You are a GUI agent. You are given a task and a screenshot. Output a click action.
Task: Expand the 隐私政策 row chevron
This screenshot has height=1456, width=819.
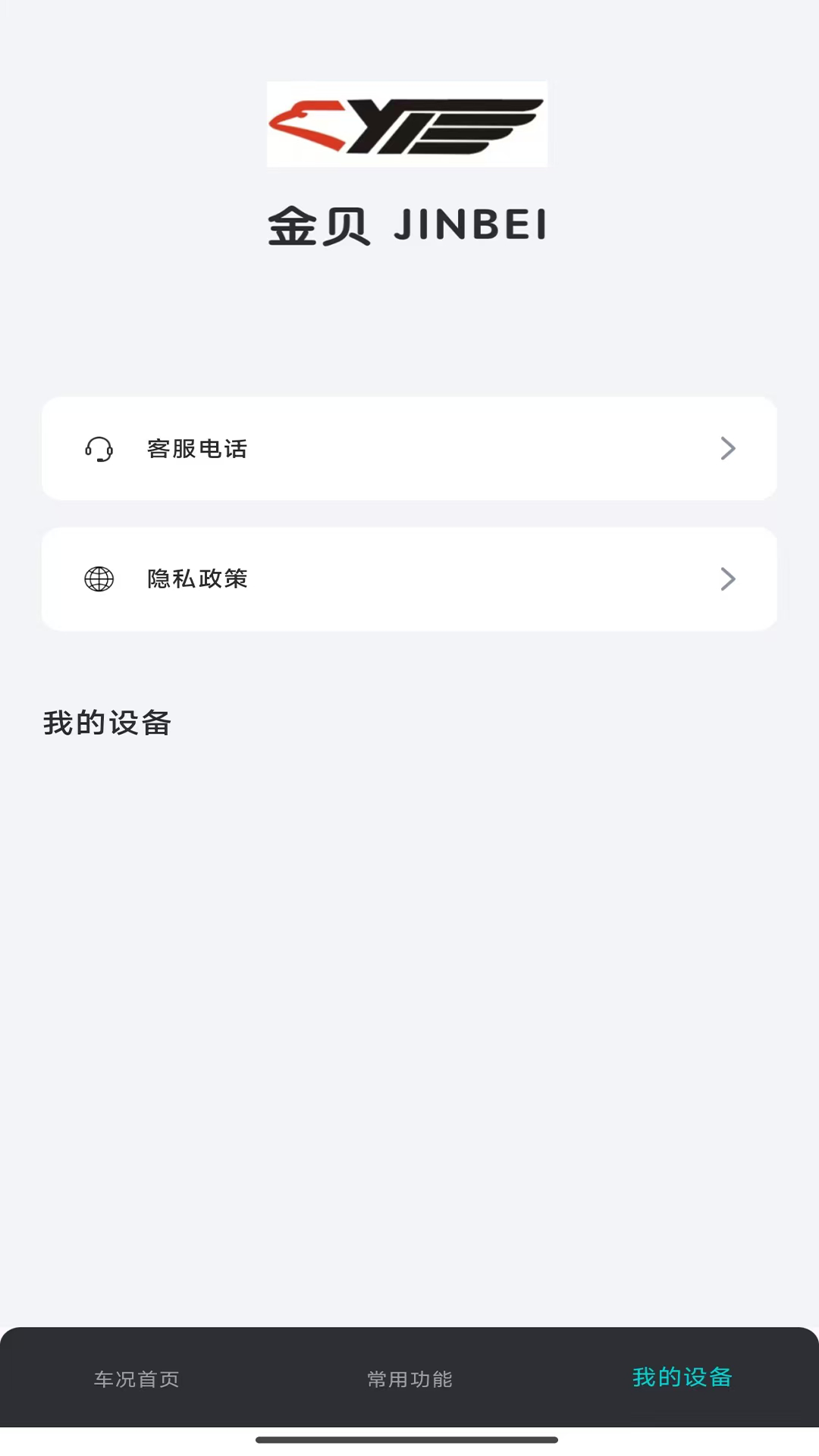(x=728, y=579)
